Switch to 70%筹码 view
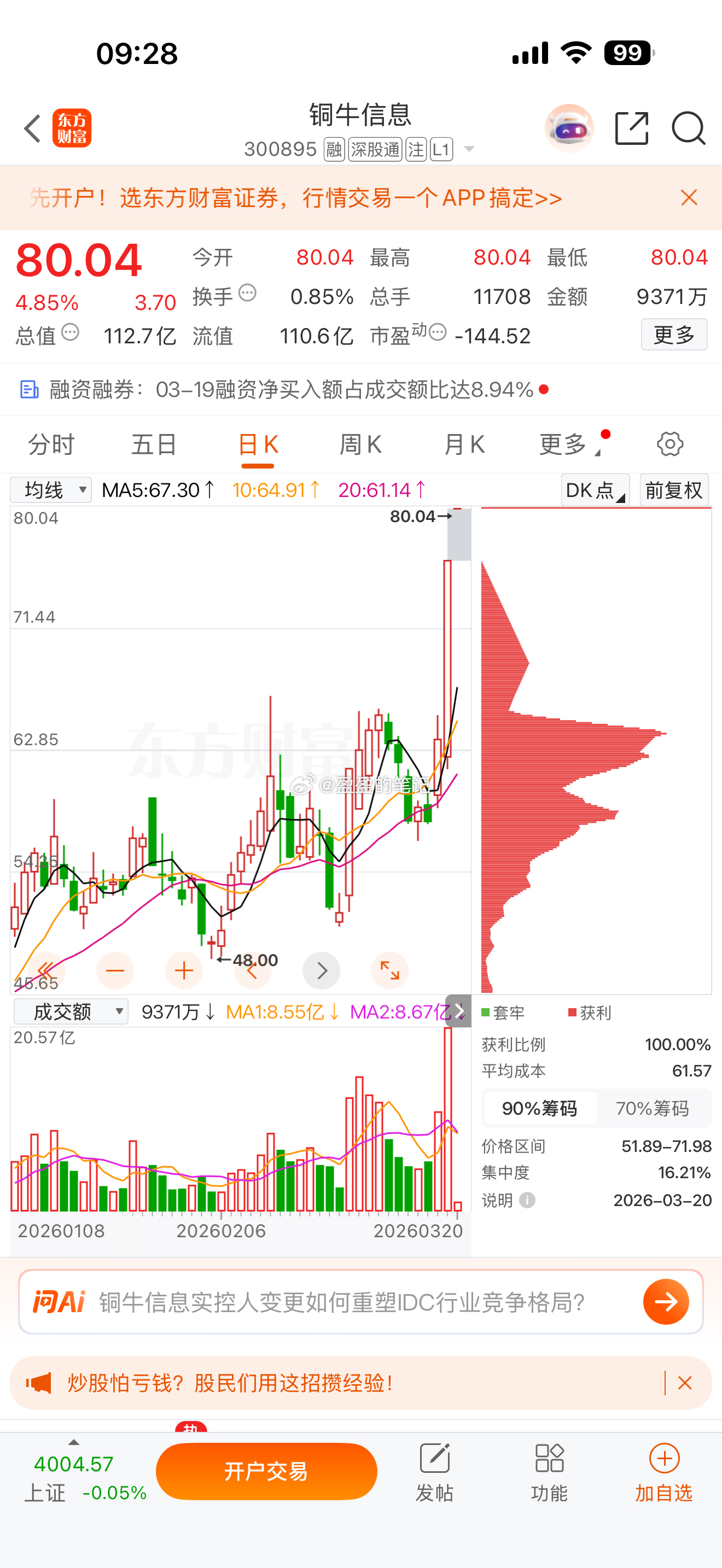722x1568 pixels. (653, 1108)
